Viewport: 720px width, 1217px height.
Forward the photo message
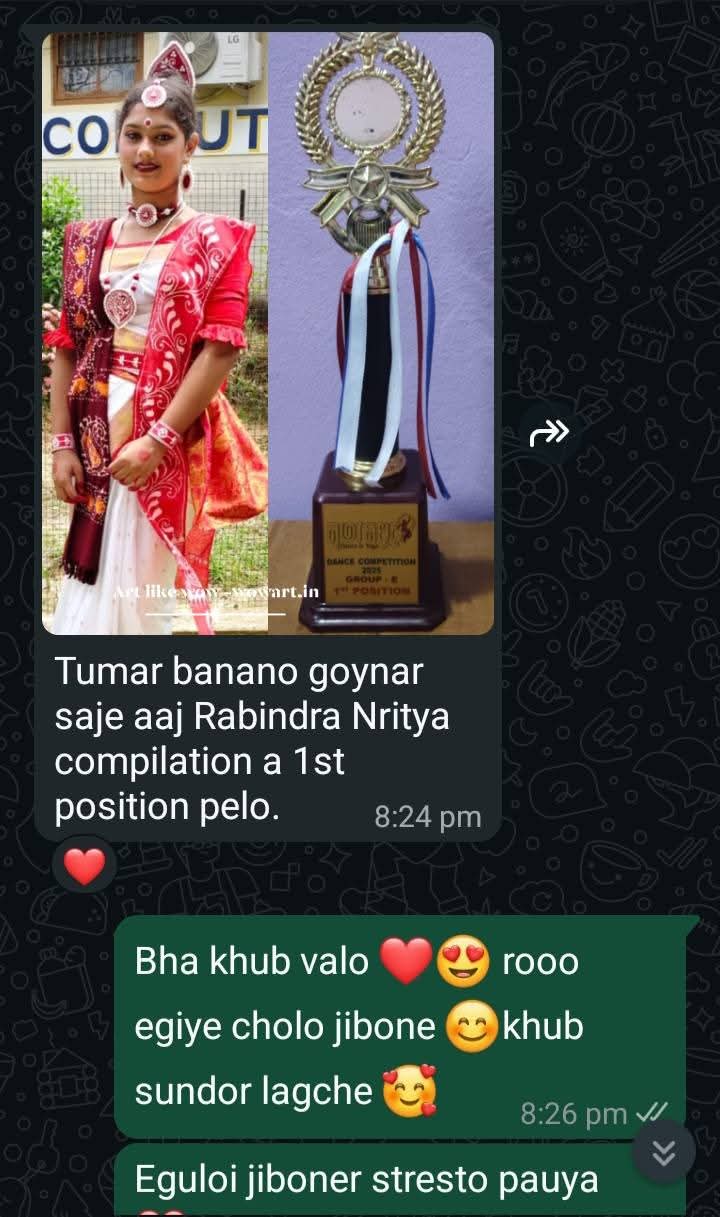[x=549, y=432]
